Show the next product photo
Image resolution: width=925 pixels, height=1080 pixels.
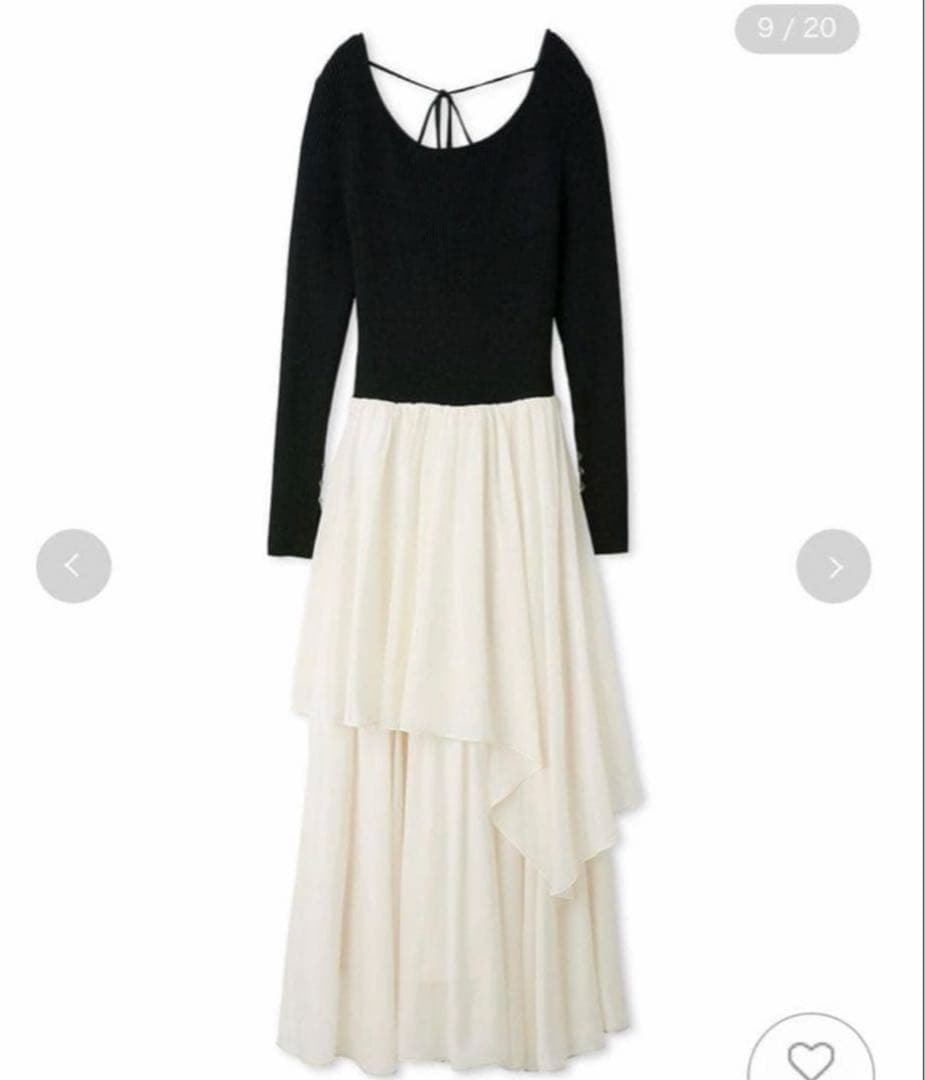pyautogui.click(x=833, y=566)
